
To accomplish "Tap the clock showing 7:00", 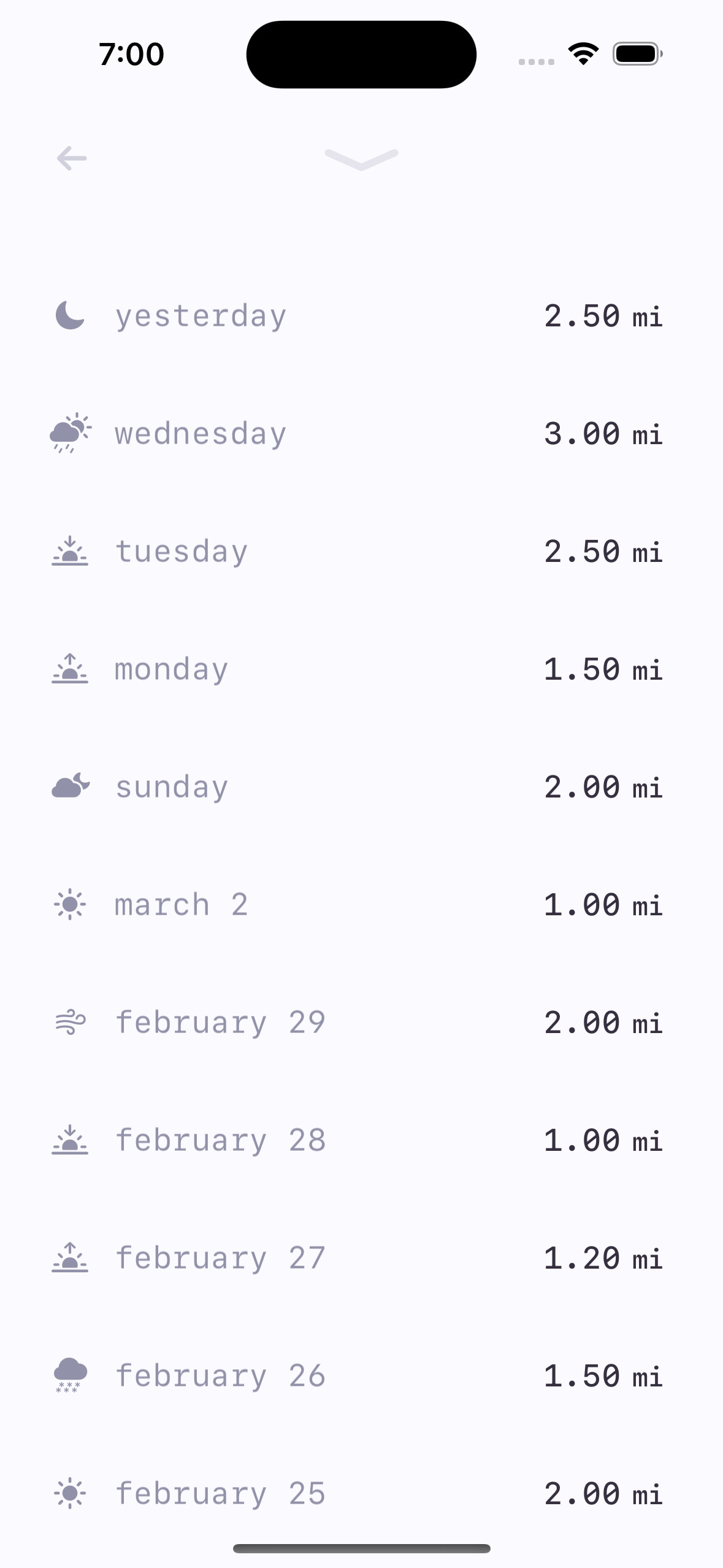I will point(131,54).
